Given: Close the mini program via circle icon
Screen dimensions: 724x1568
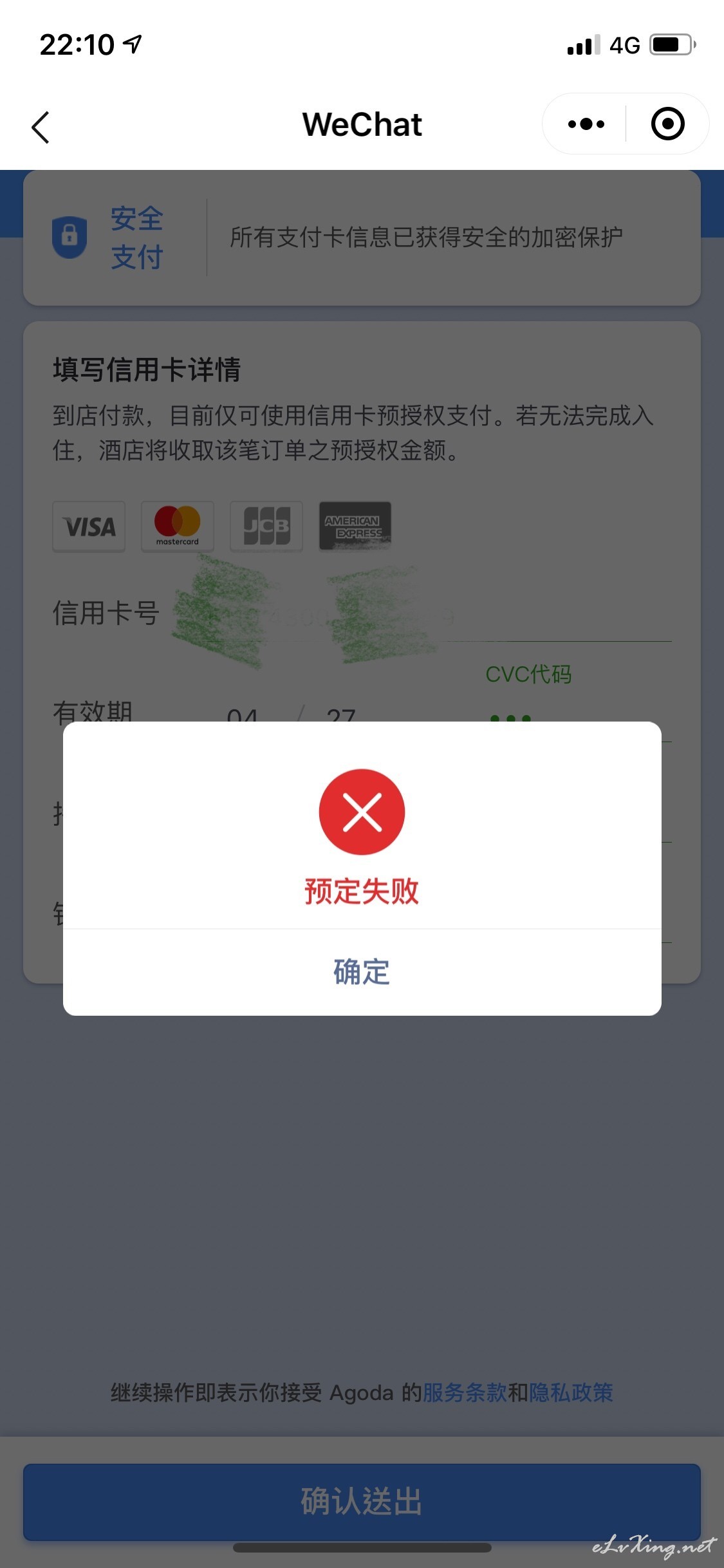Looking at the screenshot, I should [x=667, y=124].
